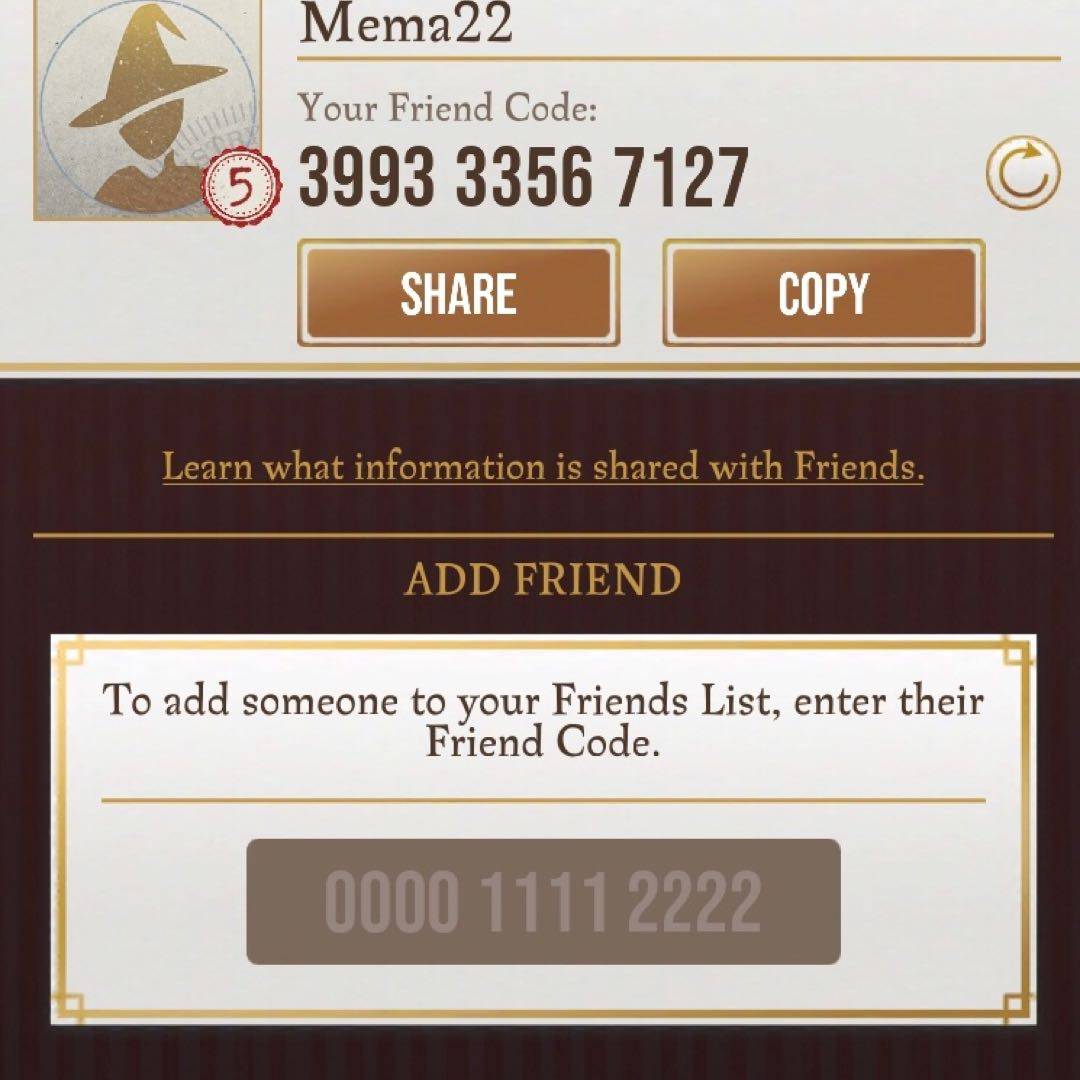The height and width of the screenshot is (1080, 1080).
Task: Open the Mema22 profile avatar
Action: pyautogui.click(x=148, y=110)
